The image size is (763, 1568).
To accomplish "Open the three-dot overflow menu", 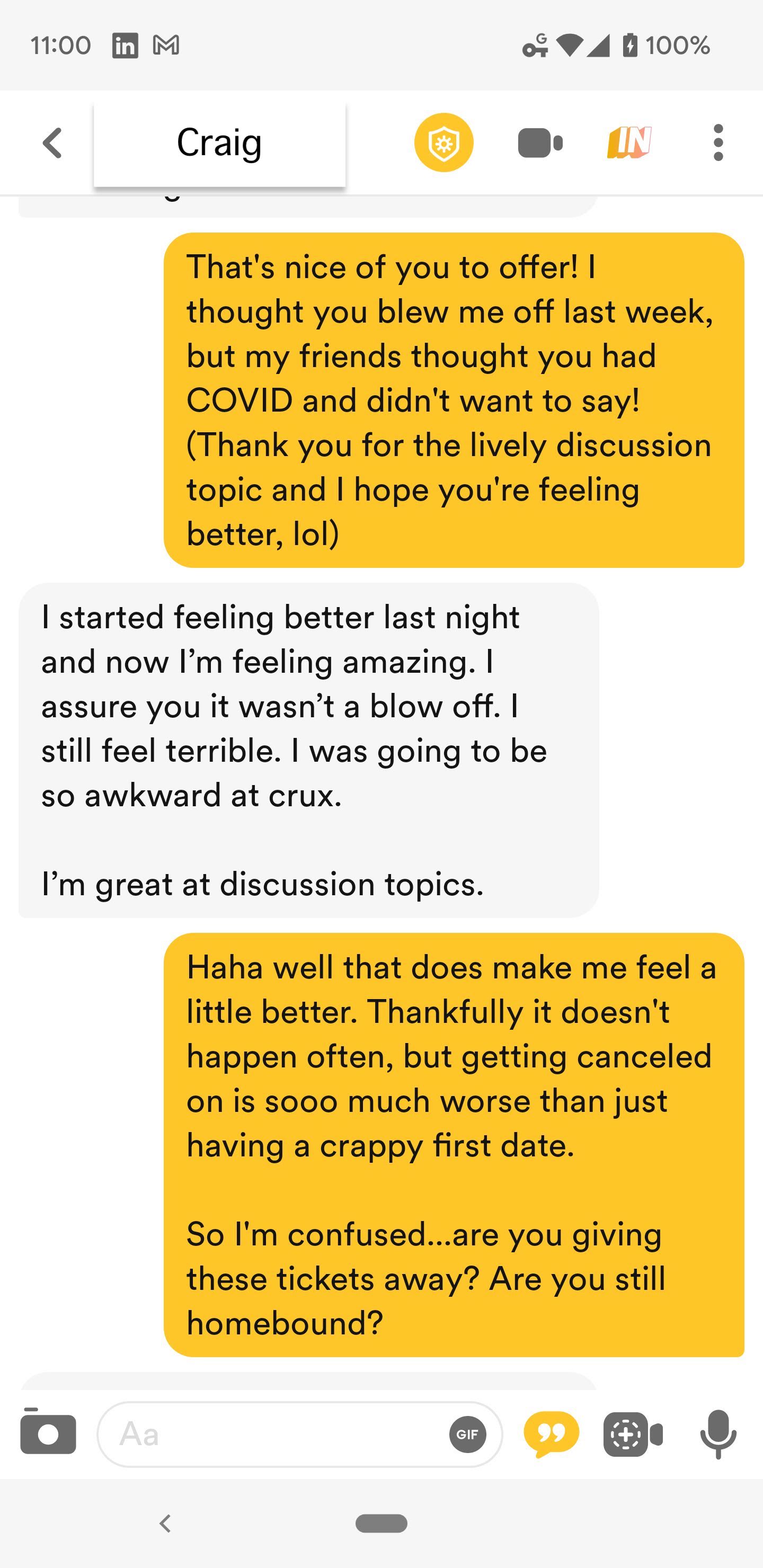I will 718,143.
